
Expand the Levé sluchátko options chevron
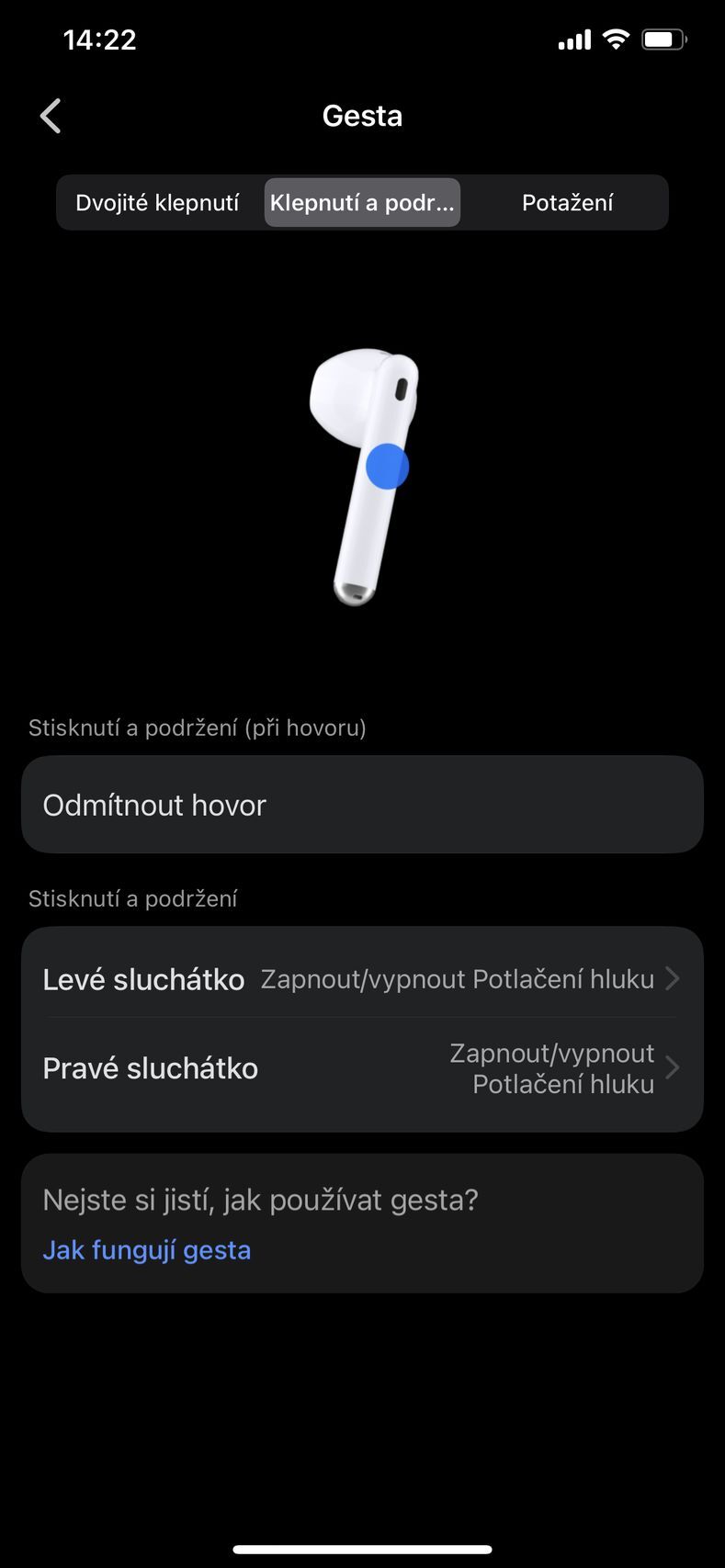point(672,978)
